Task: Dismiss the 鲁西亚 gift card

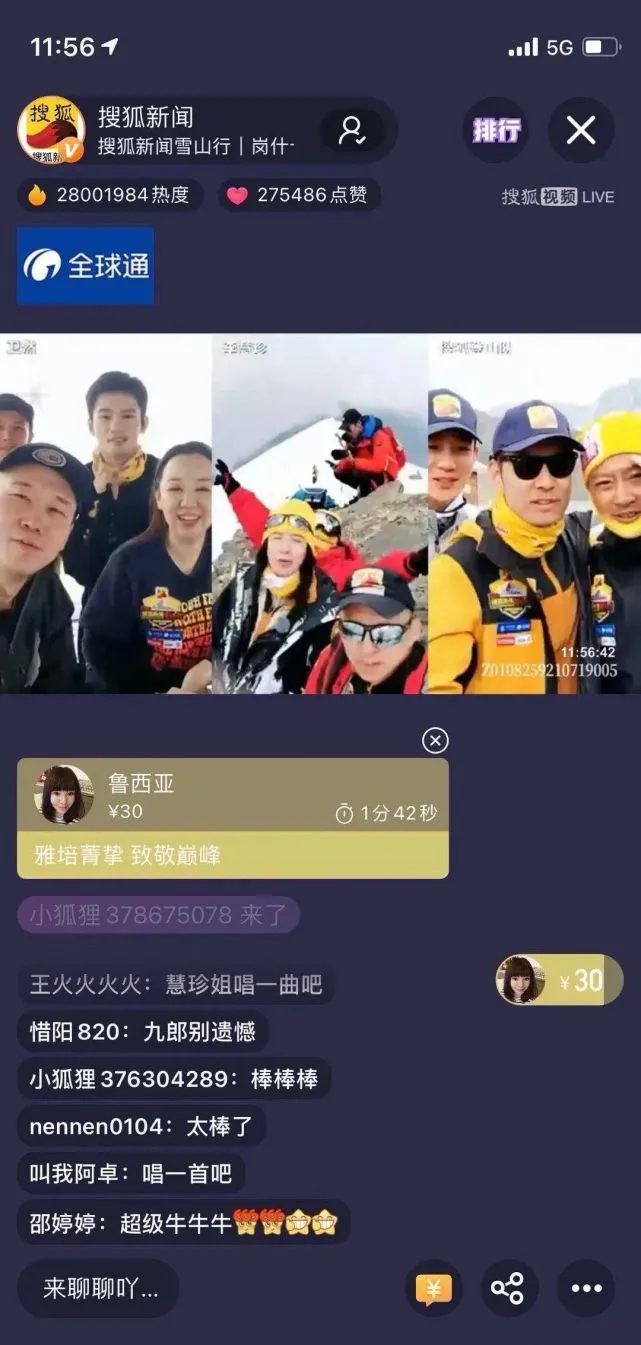Action: pos(435,740)
